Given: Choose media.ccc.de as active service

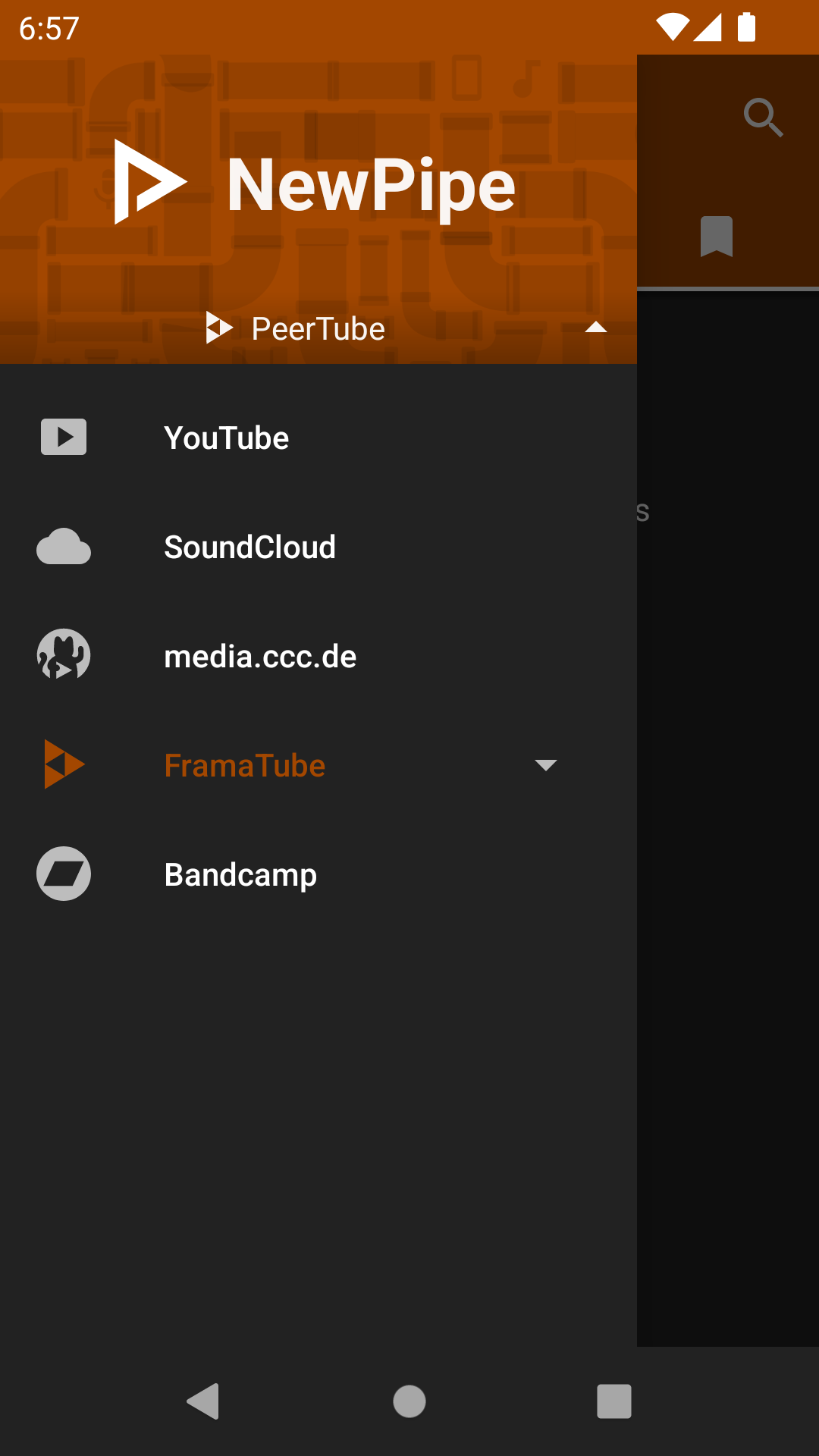Looking at the screenshot, I should [260, 655].
